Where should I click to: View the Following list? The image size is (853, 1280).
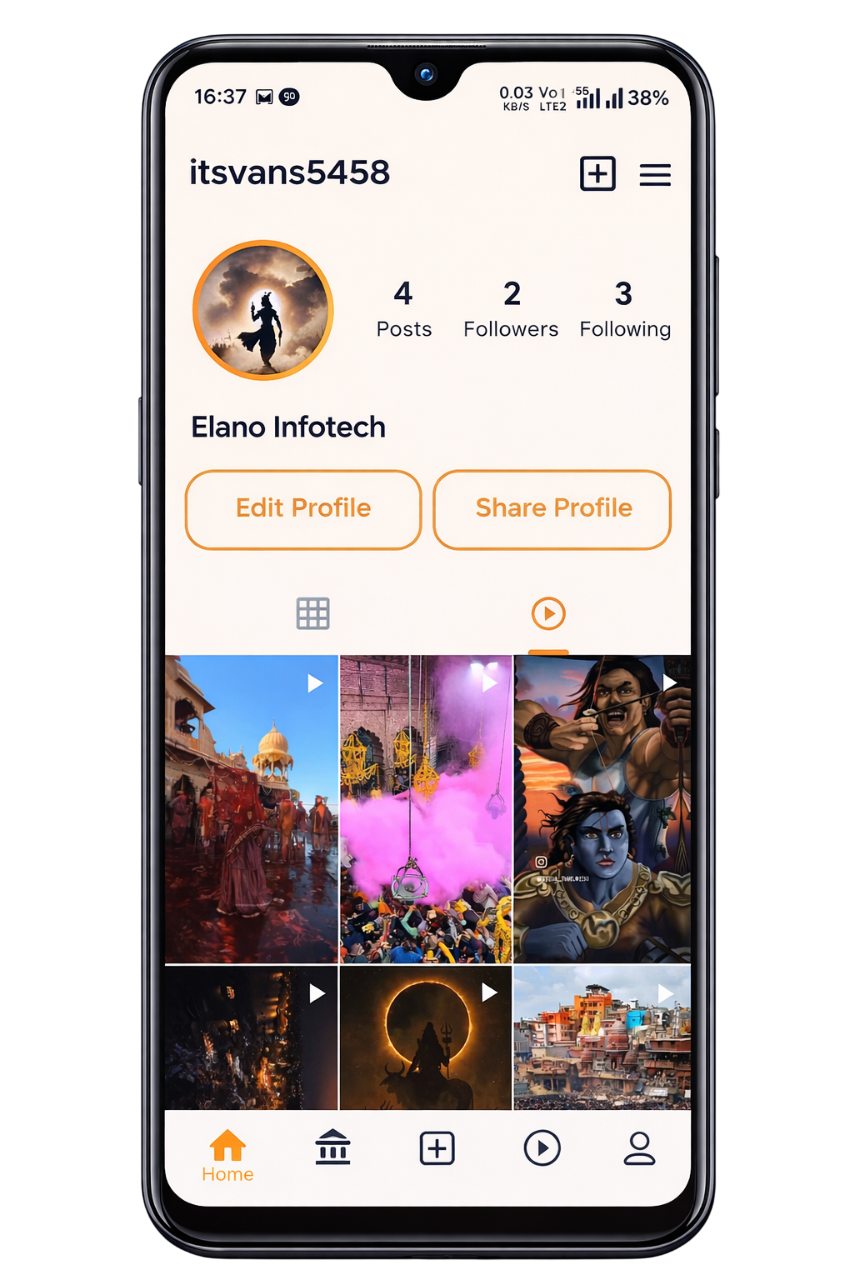point(624,309)
